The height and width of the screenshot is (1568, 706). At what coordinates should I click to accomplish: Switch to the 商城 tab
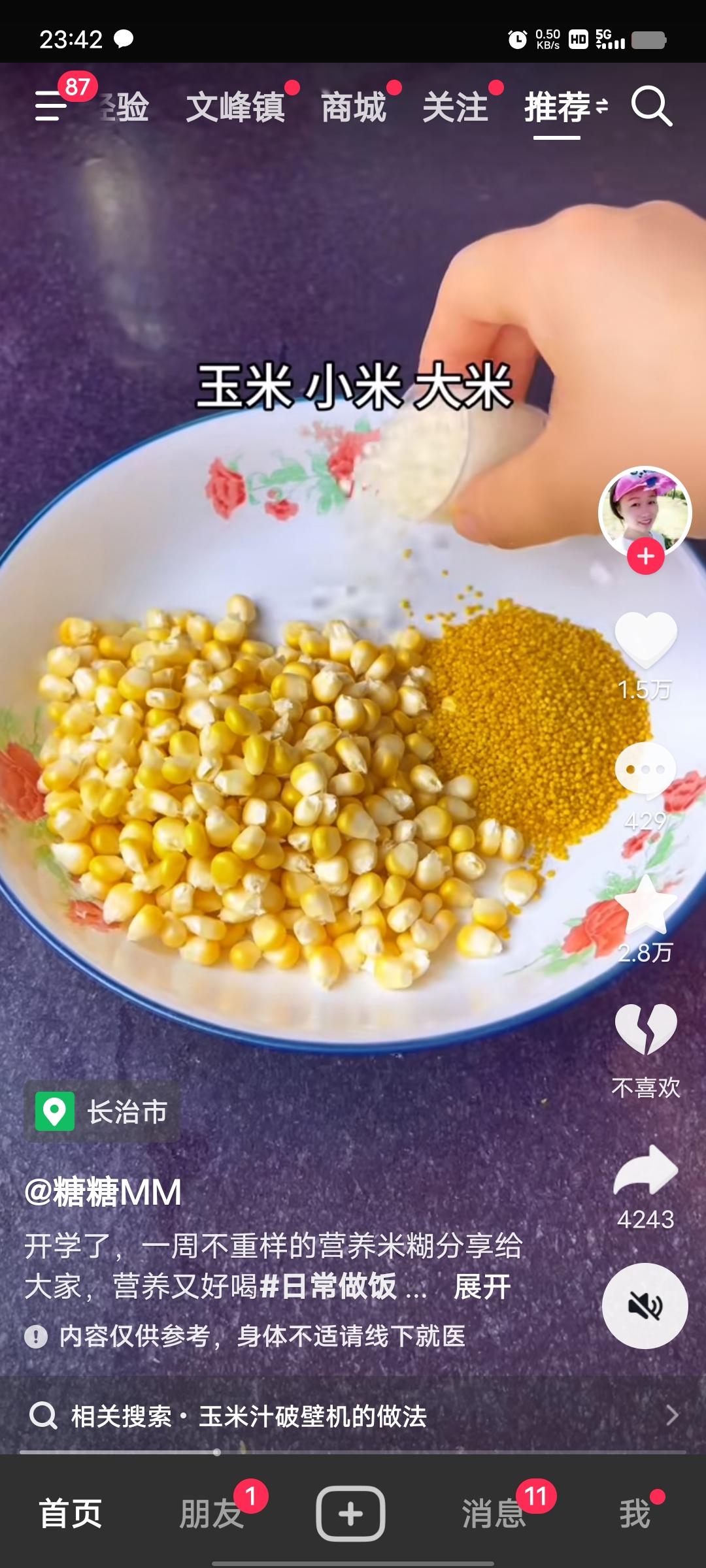[354, 107]
